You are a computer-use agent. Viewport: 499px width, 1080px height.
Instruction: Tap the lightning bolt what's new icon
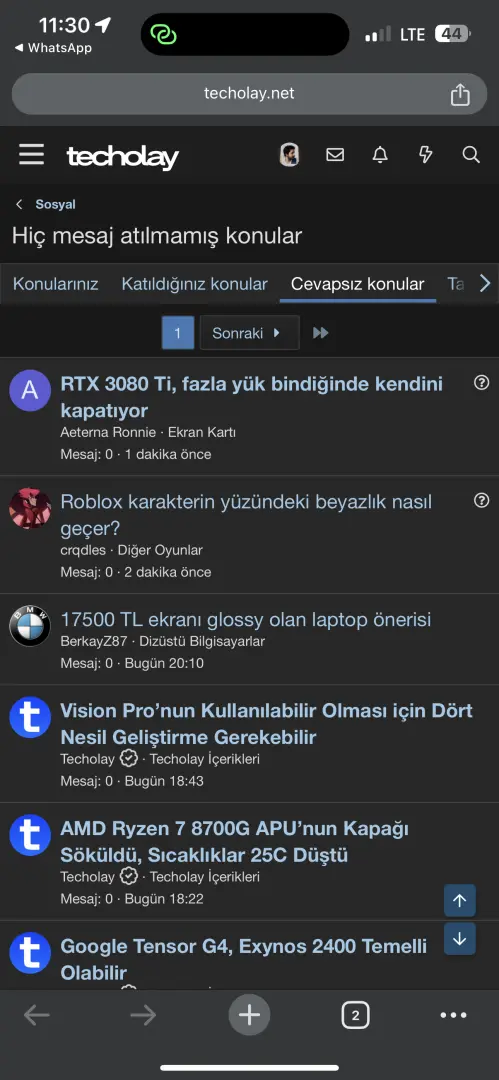(x=426, y=155)
